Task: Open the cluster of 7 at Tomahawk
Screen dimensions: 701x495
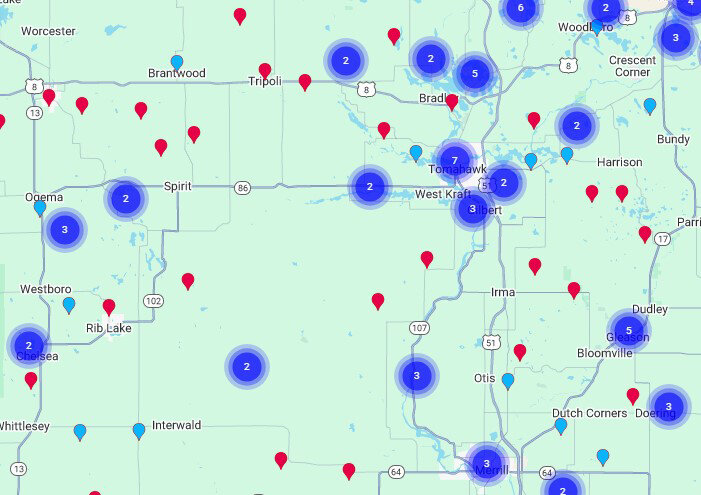Action: (x=454, y=160)
